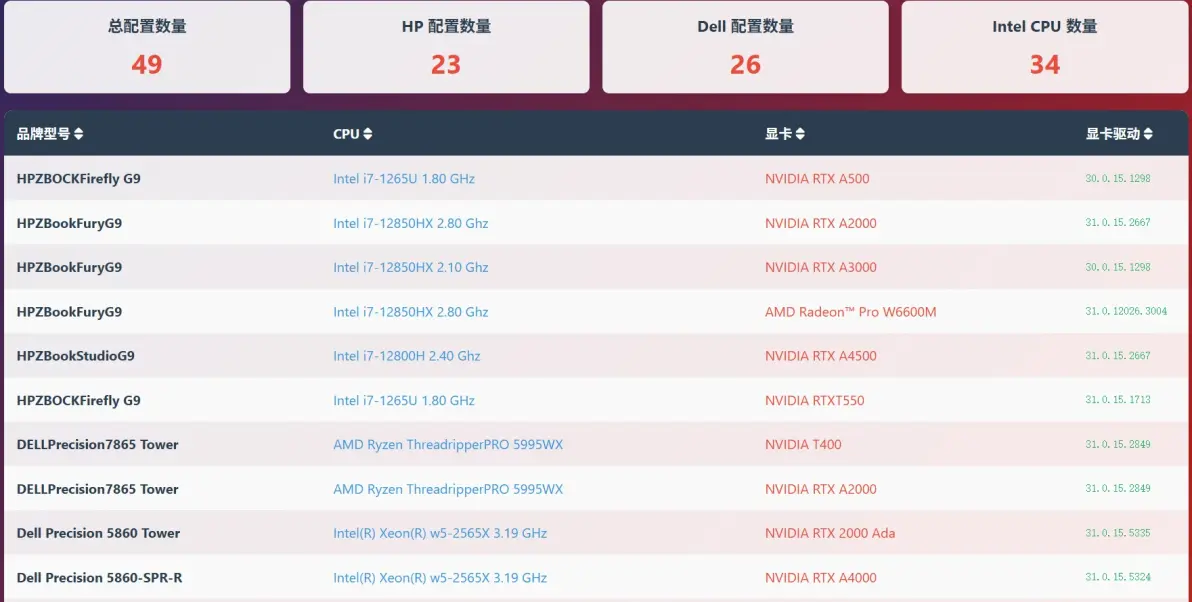Sort the table by 显卡驱动 column
This screenshot has height=602, width=1192.
[1119, 134]
